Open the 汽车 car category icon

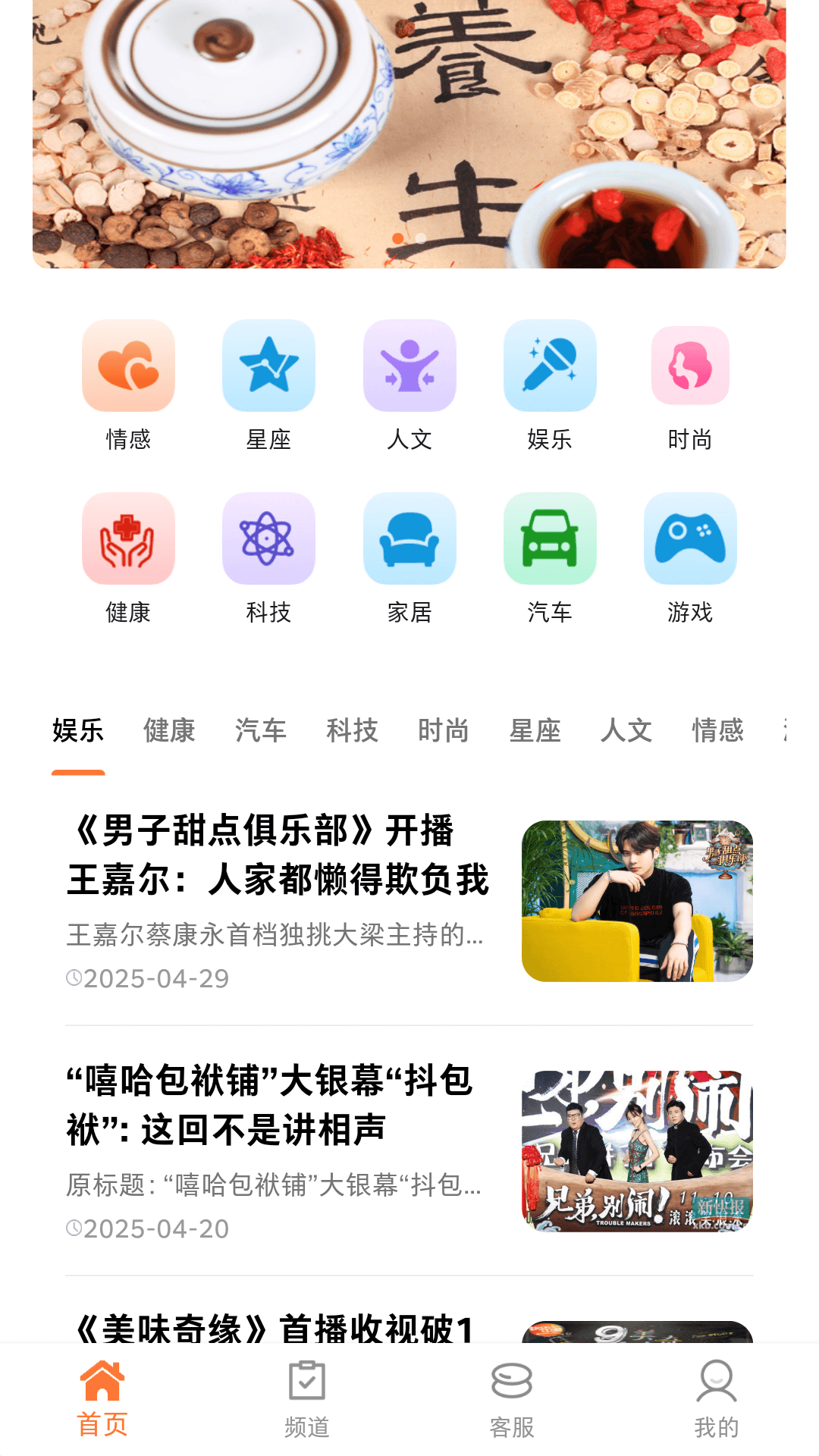pyautogui.click(x=550, y=539)
